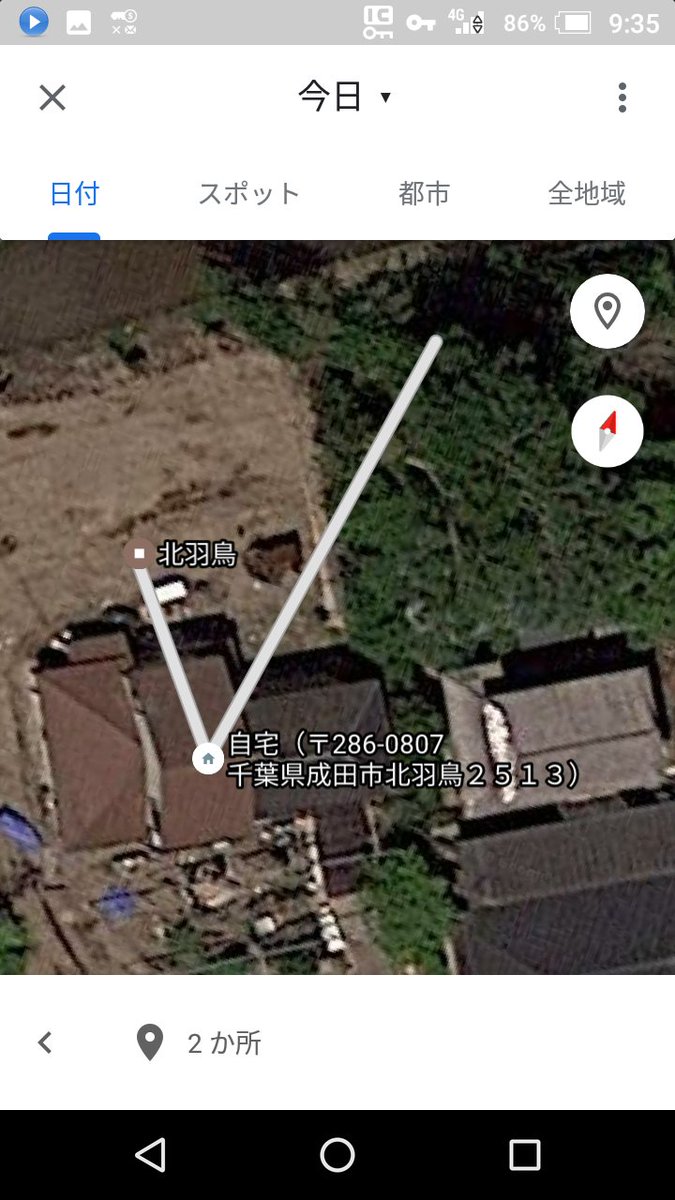Open the 2 か所 places summary
The image size is (675, 1200).
(198, 1043)
